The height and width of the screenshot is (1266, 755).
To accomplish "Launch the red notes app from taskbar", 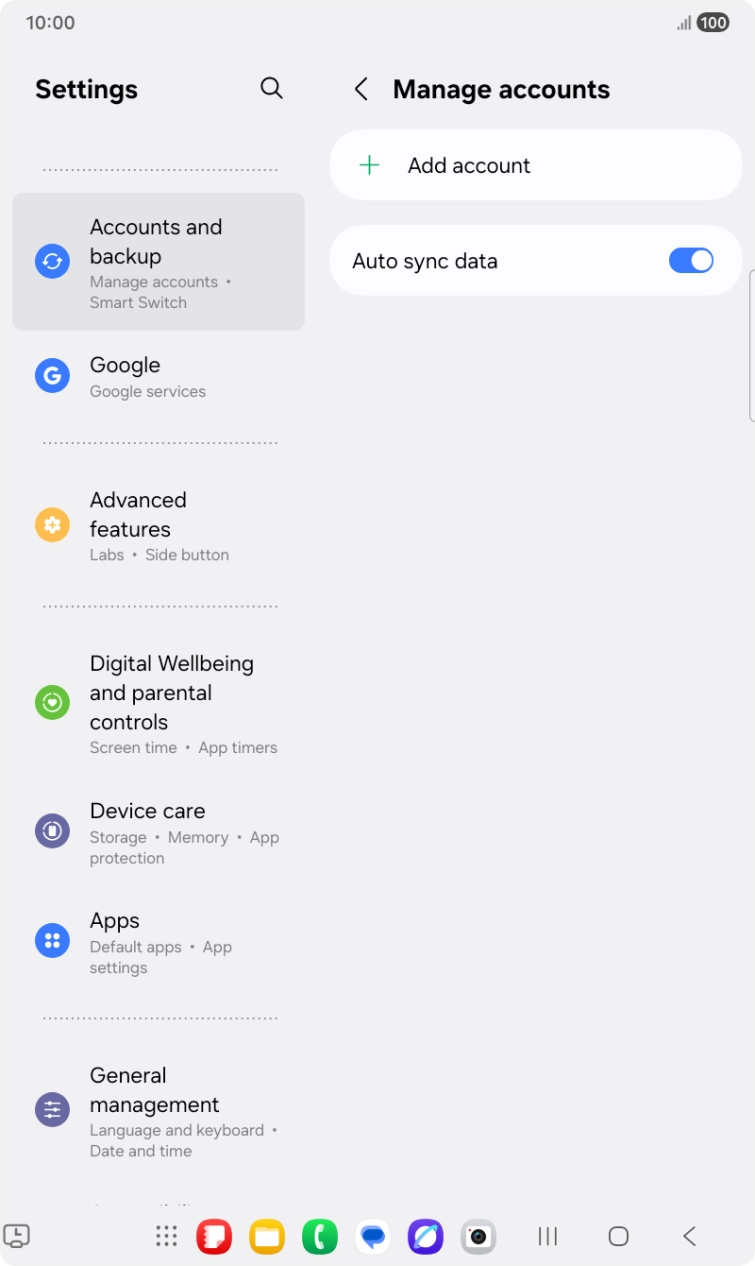I will pos(214,1237).
